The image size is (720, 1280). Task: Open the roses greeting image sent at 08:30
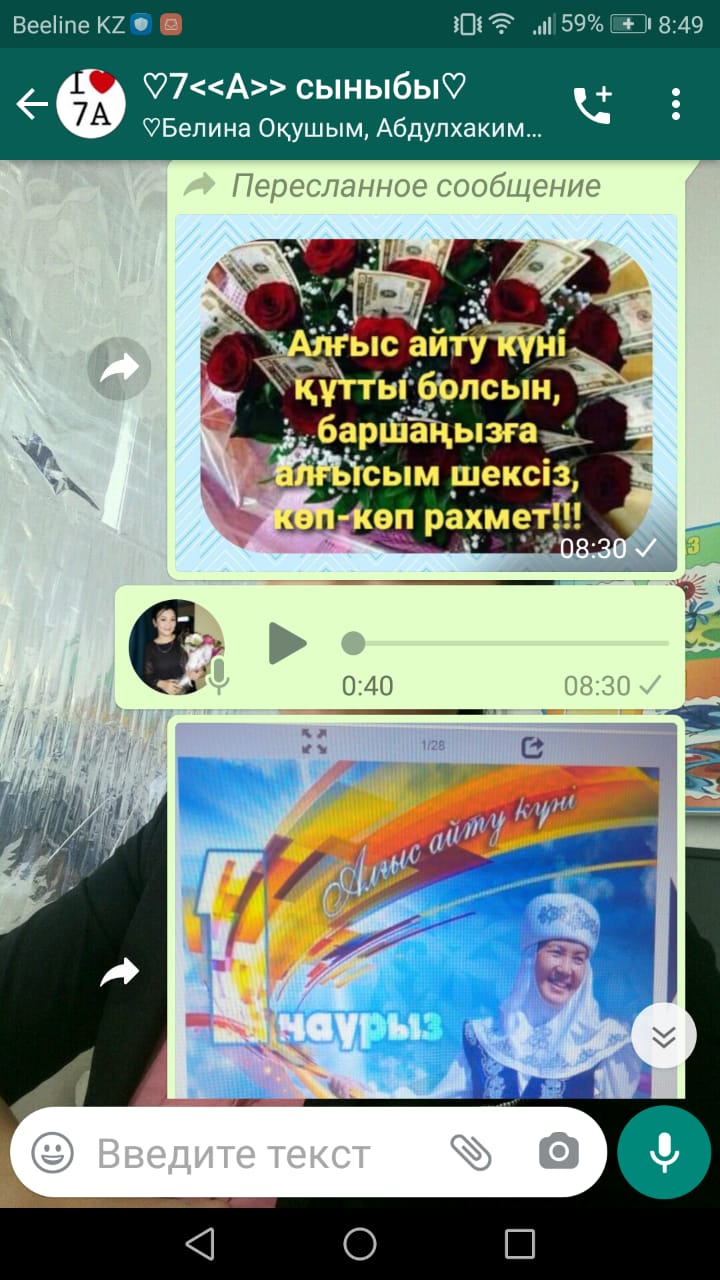point(426,392)
